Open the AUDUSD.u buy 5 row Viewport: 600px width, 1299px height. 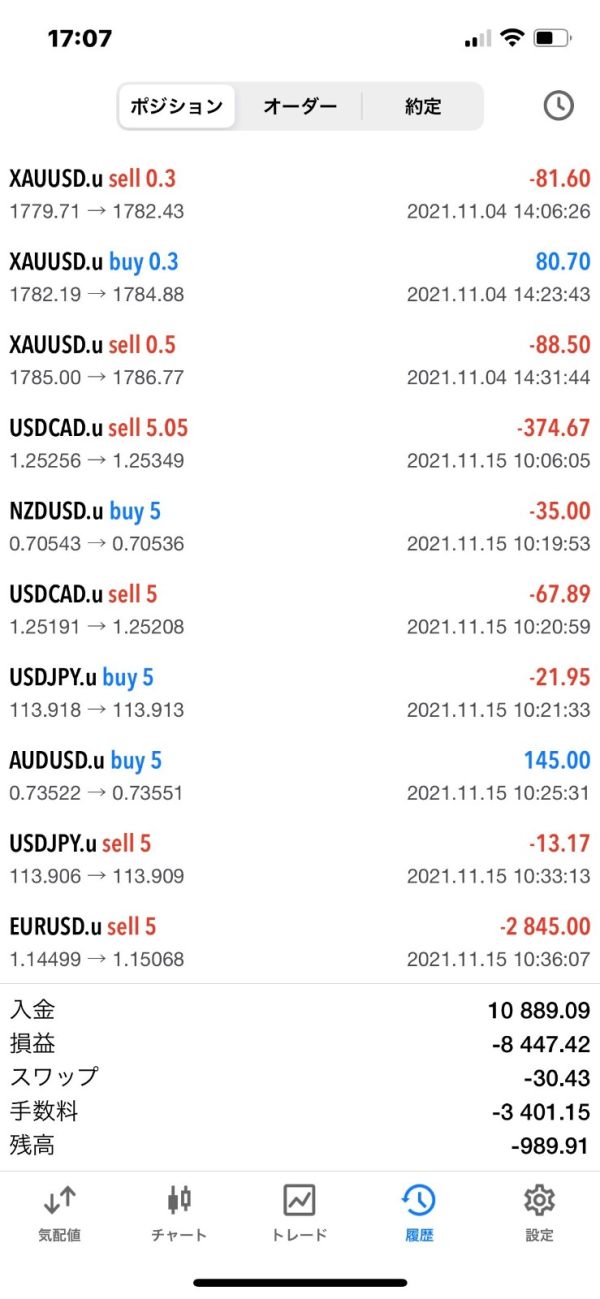(300, 776)
